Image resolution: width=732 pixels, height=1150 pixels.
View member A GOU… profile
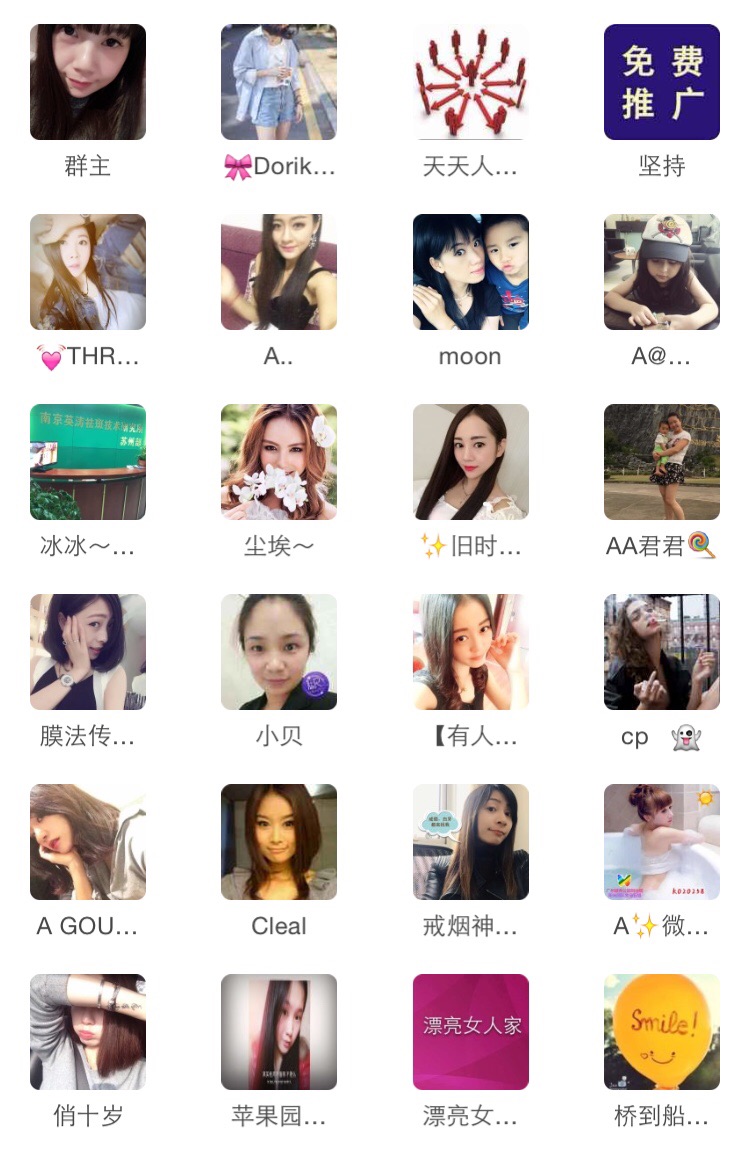(x=88, y=842)
